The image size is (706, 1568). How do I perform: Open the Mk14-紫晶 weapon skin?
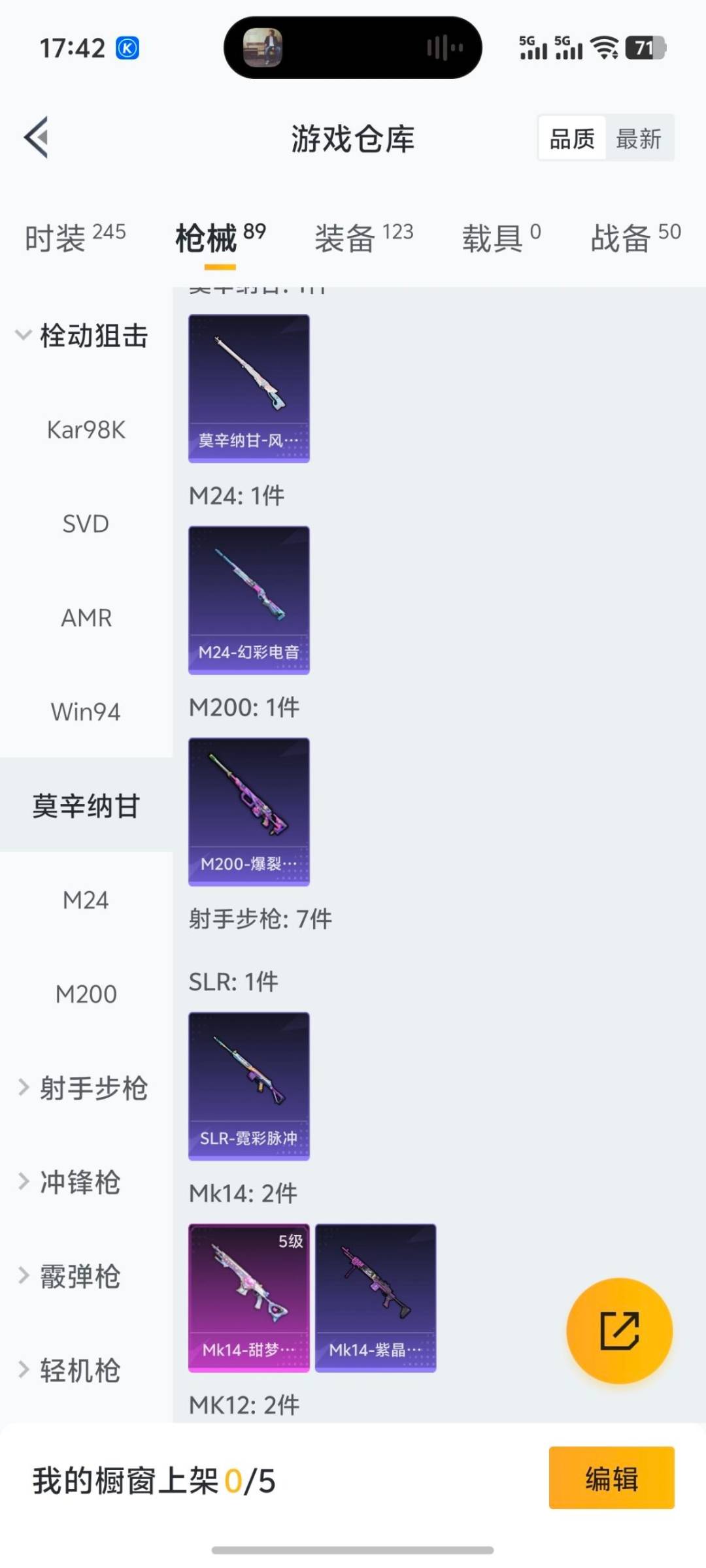tap(376, 1300)
